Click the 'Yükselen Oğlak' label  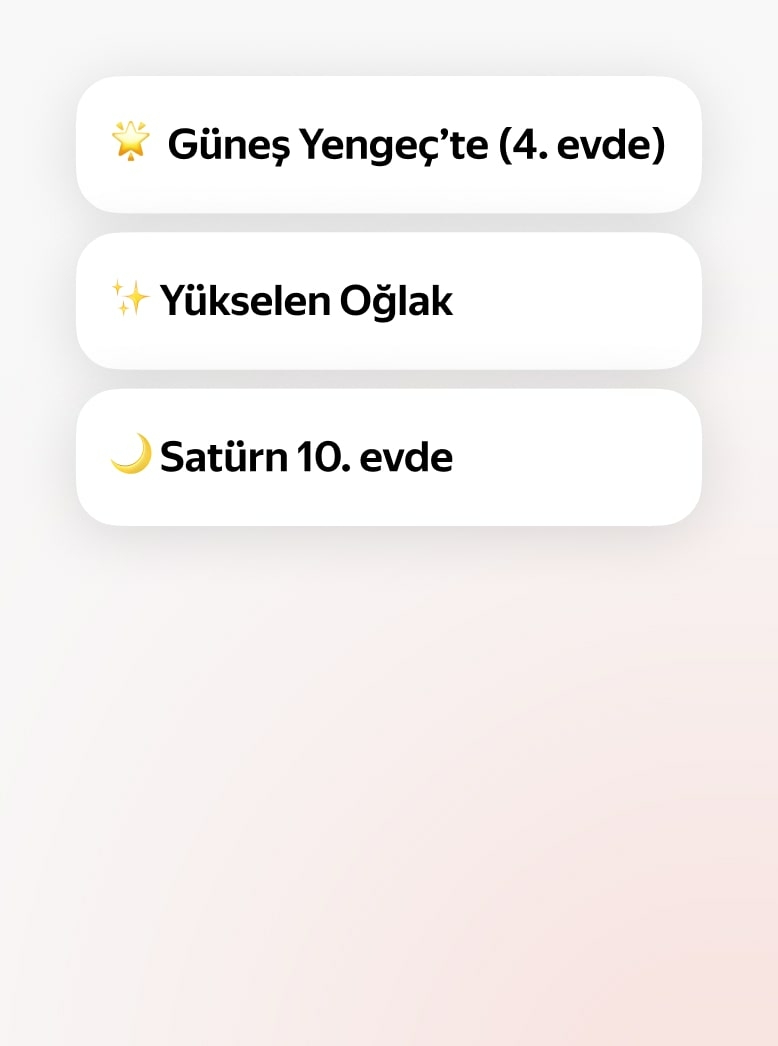pyautogui.click(x=307, y=300)
